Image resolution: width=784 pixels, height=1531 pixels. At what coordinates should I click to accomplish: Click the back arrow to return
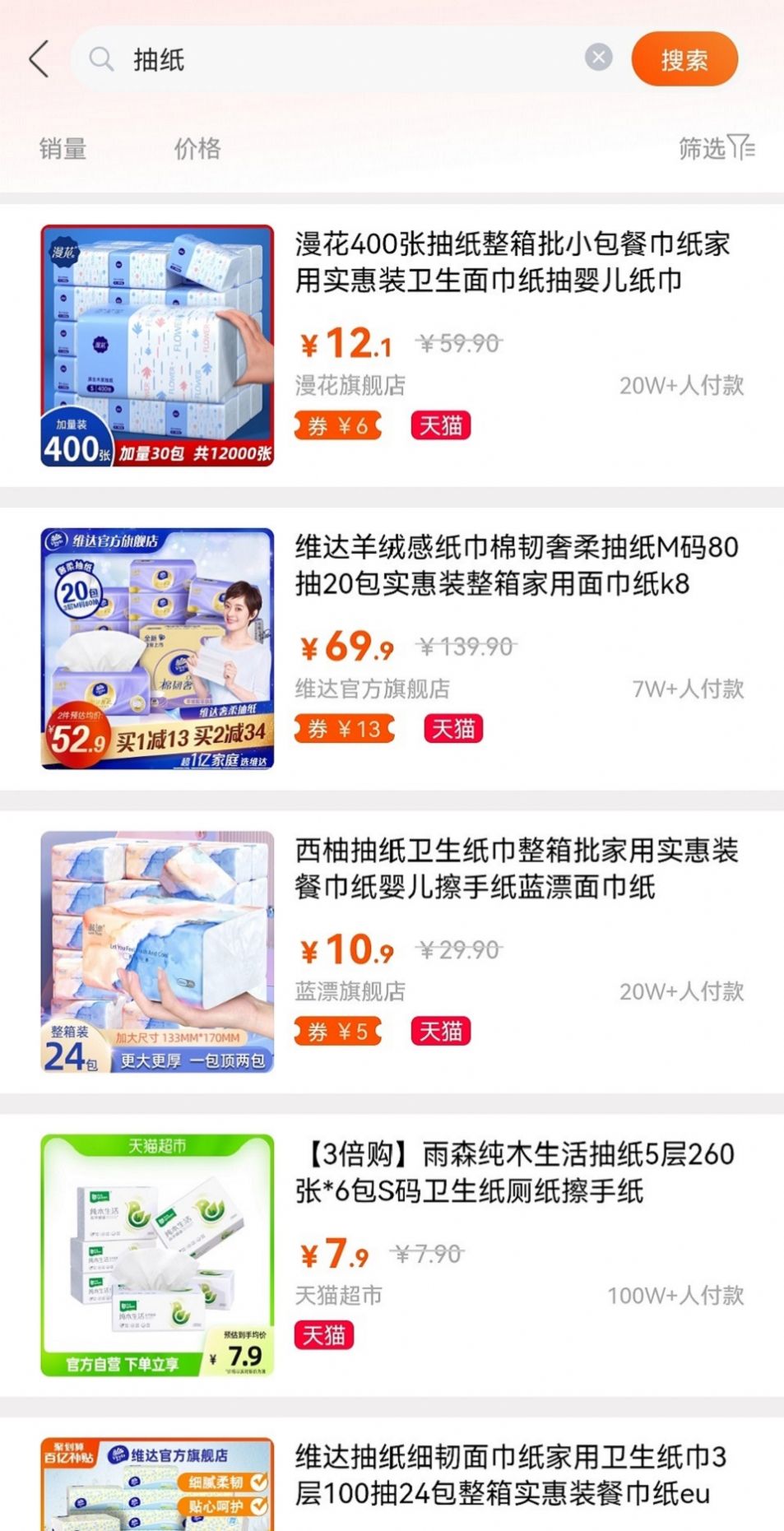38,58
